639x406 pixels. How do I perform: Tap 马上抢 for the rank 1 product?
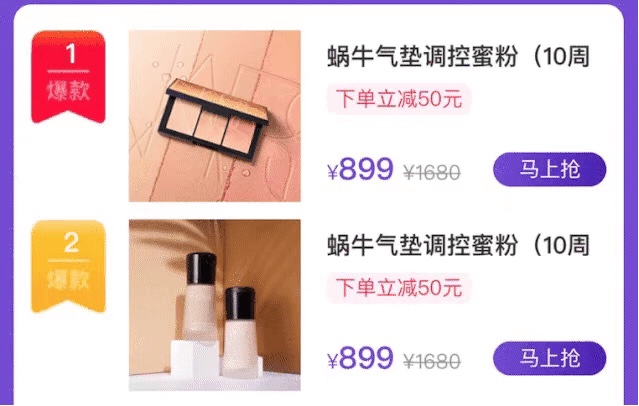coord(549,169)
